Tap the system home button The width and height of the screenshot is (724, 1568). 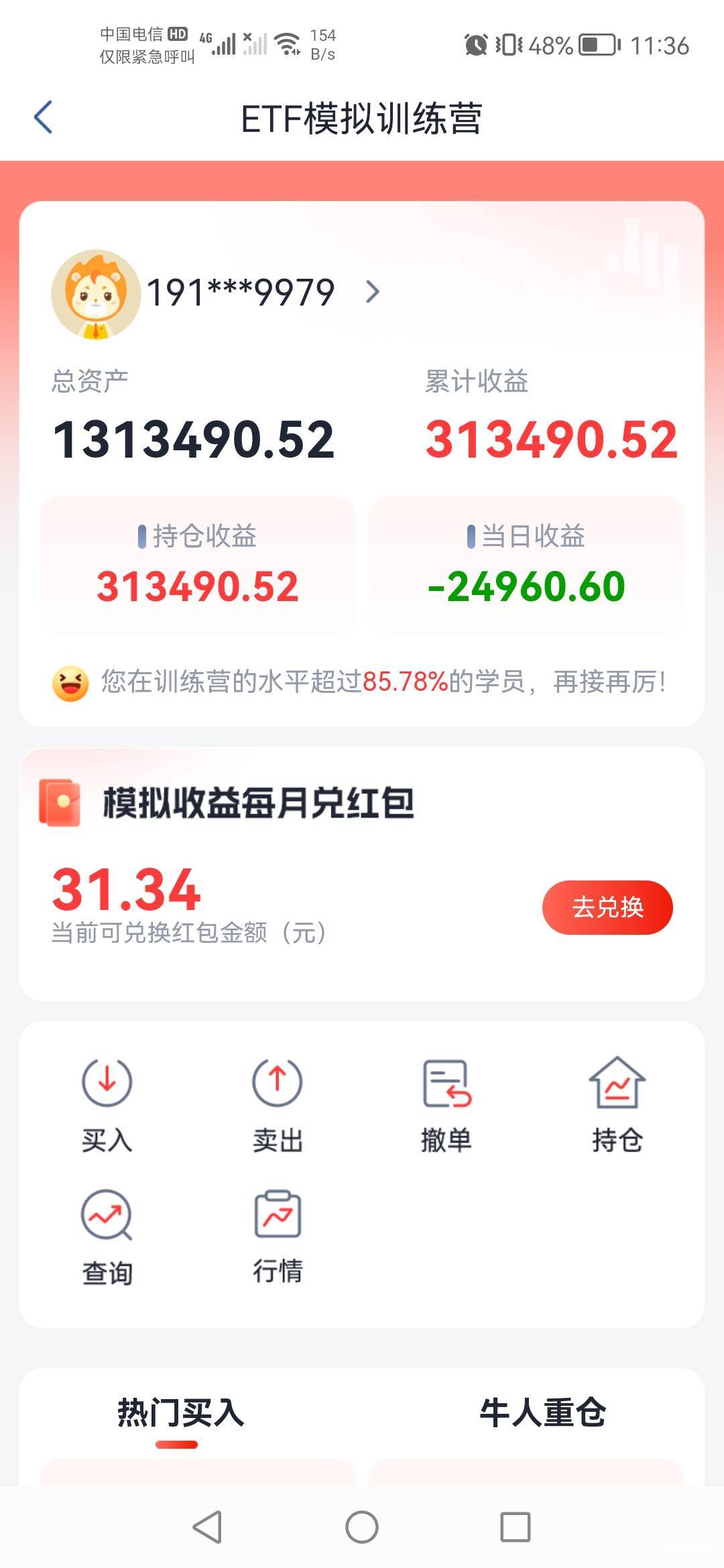[362, 1528]
